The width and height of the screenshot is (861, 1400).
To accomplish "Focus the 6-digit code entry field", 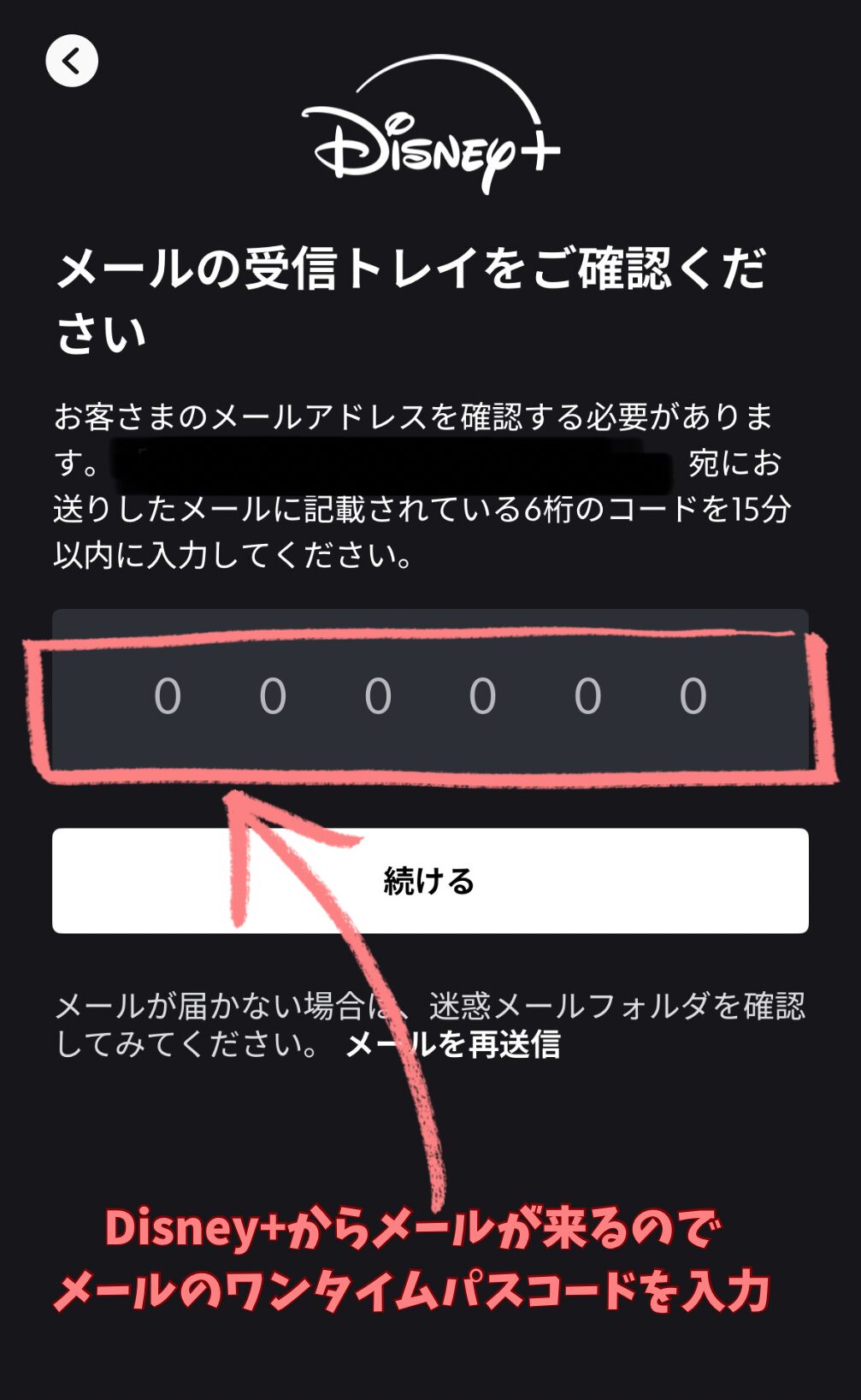I will pos(430,694).
